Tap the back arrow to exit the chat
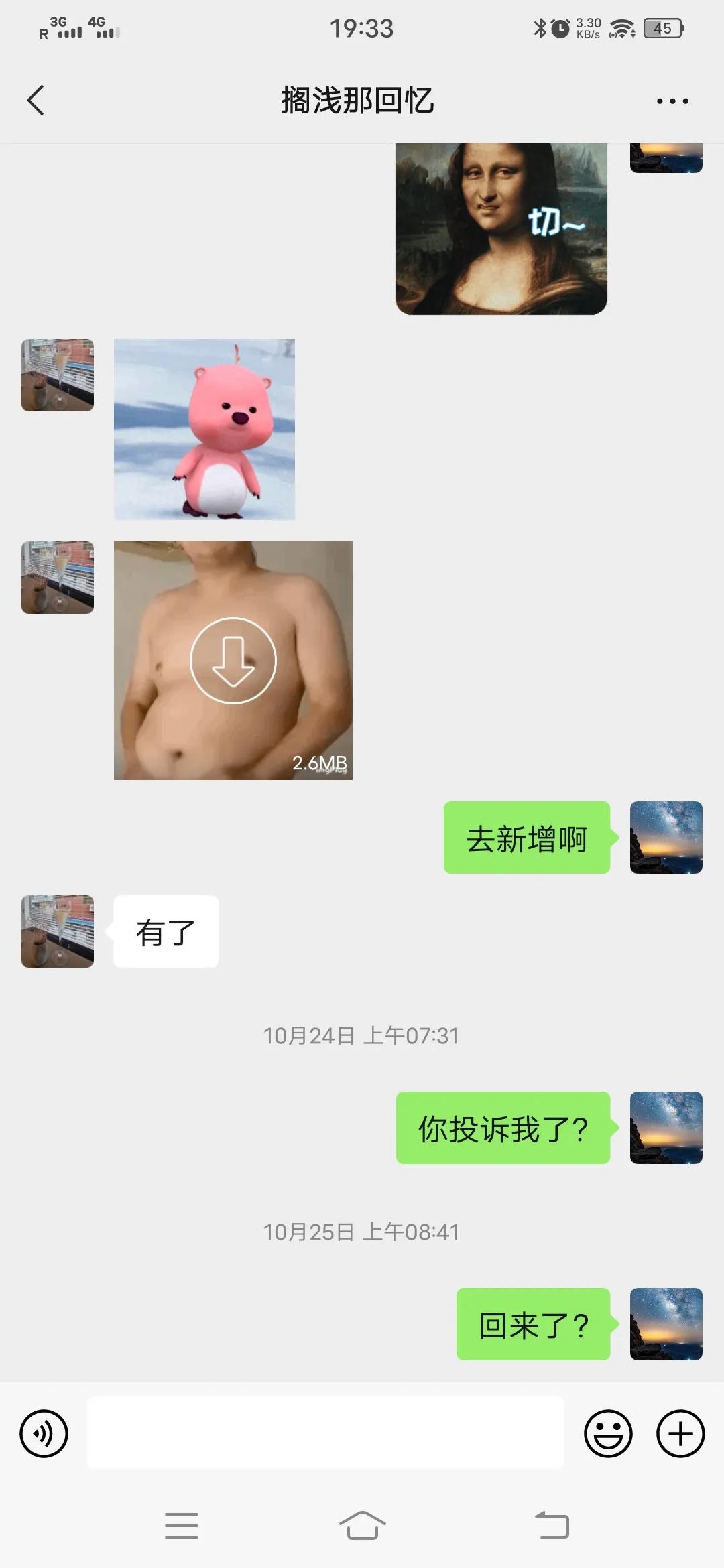 (36, 99)
